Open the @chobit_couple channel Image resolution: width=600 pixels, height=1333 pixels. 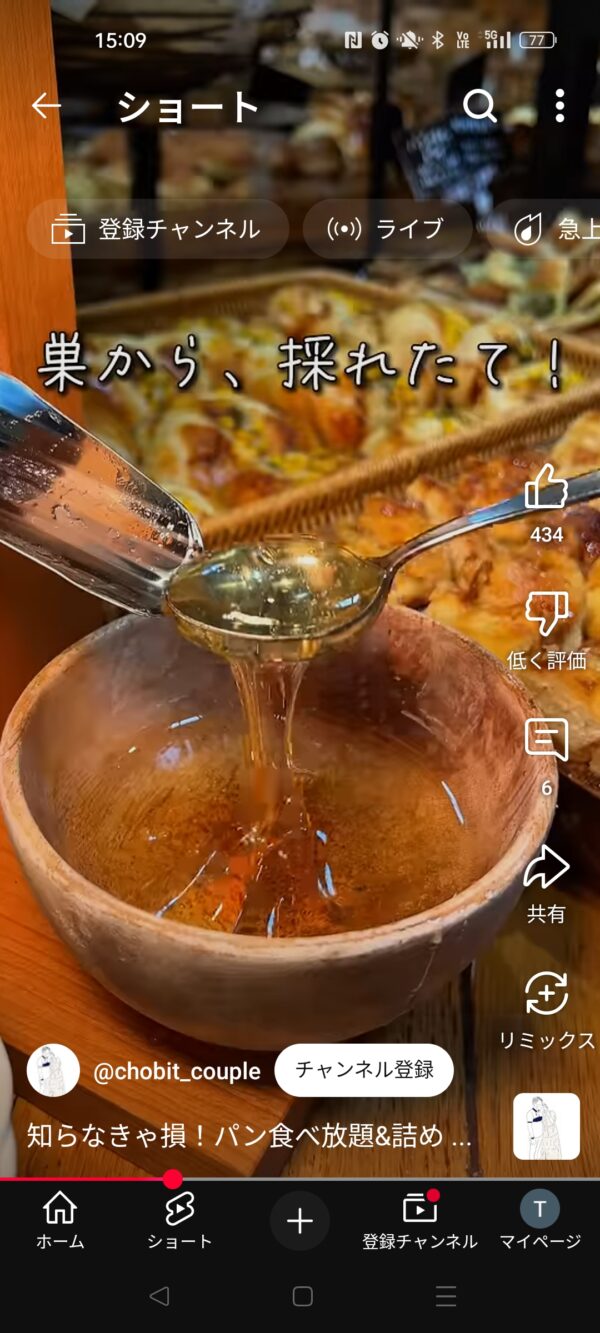176,1071
